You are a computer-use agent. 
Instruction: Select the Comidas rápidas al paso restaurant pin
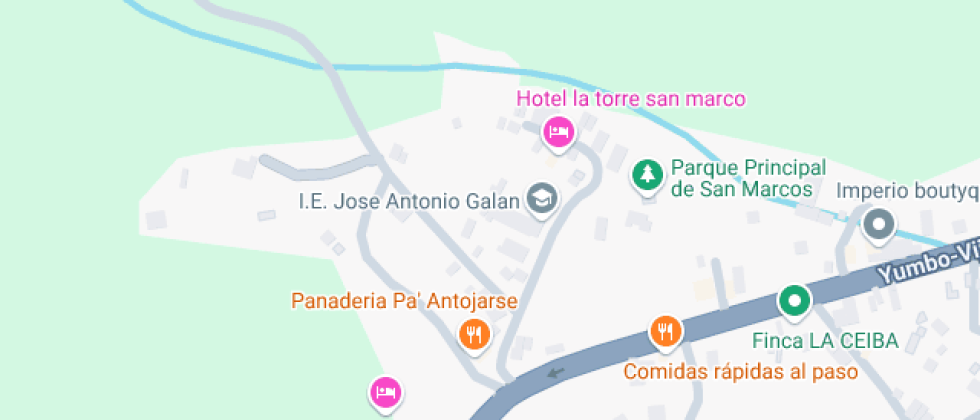click(x=665, y=331)
